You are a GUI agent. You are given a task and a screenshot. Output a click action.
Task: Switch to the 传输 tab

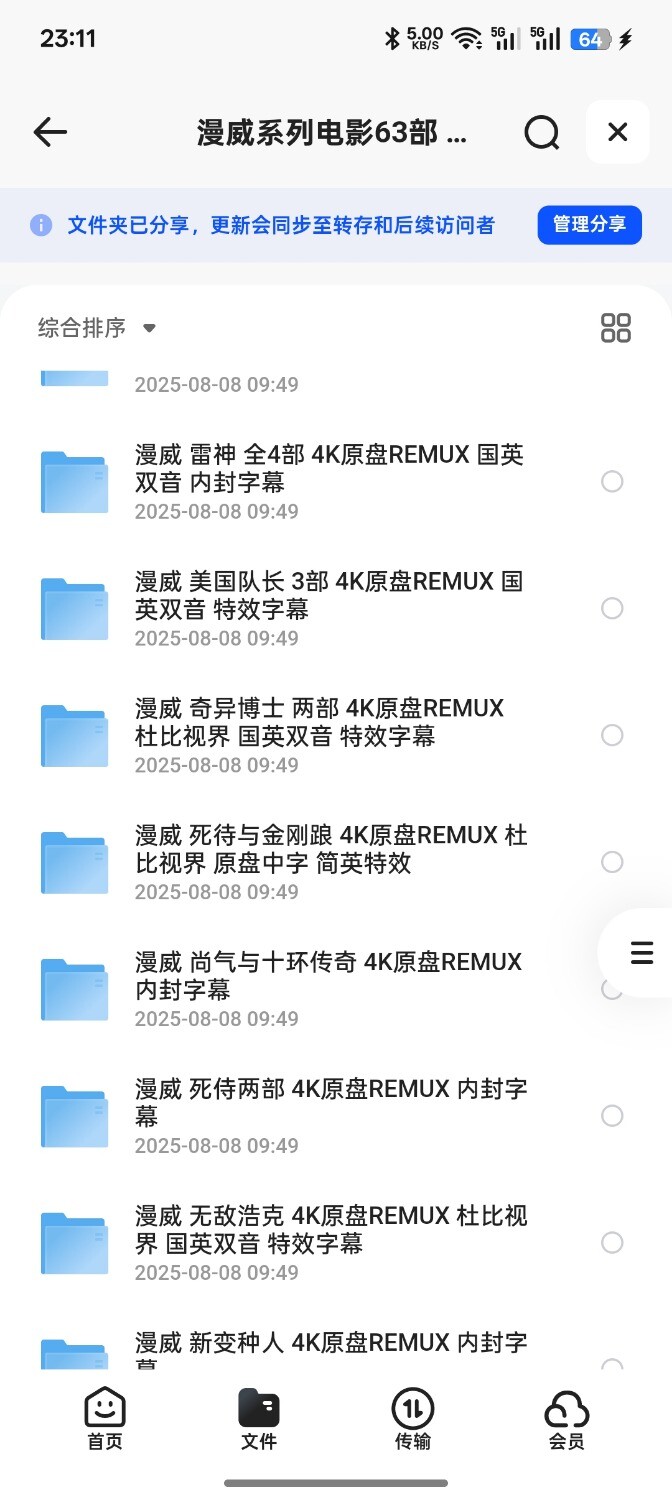412,1420
